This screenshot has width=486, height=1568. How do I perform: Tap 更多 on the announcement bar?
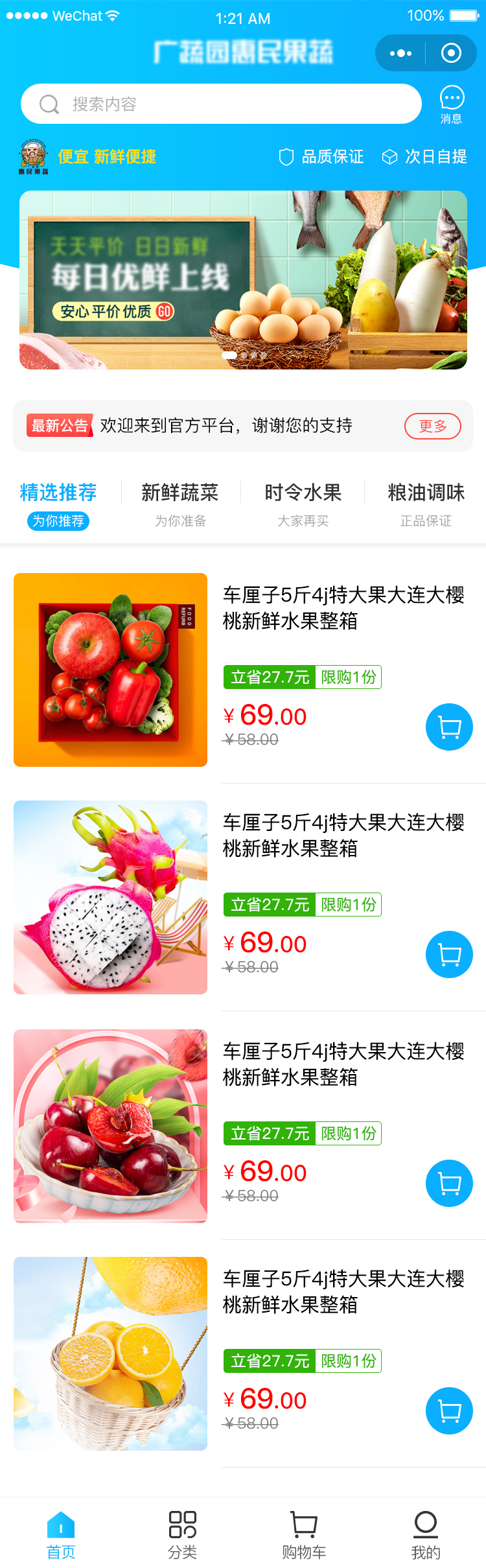432,426
